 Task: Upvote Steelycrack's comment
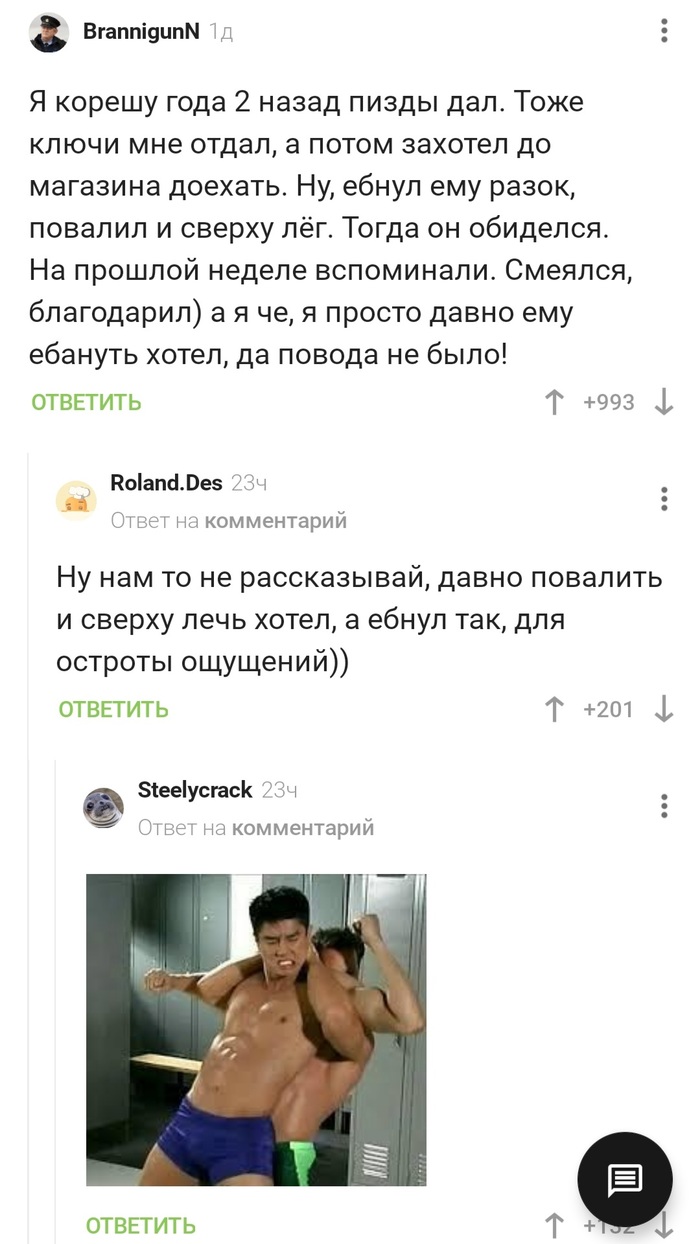tap(553, 1226)
